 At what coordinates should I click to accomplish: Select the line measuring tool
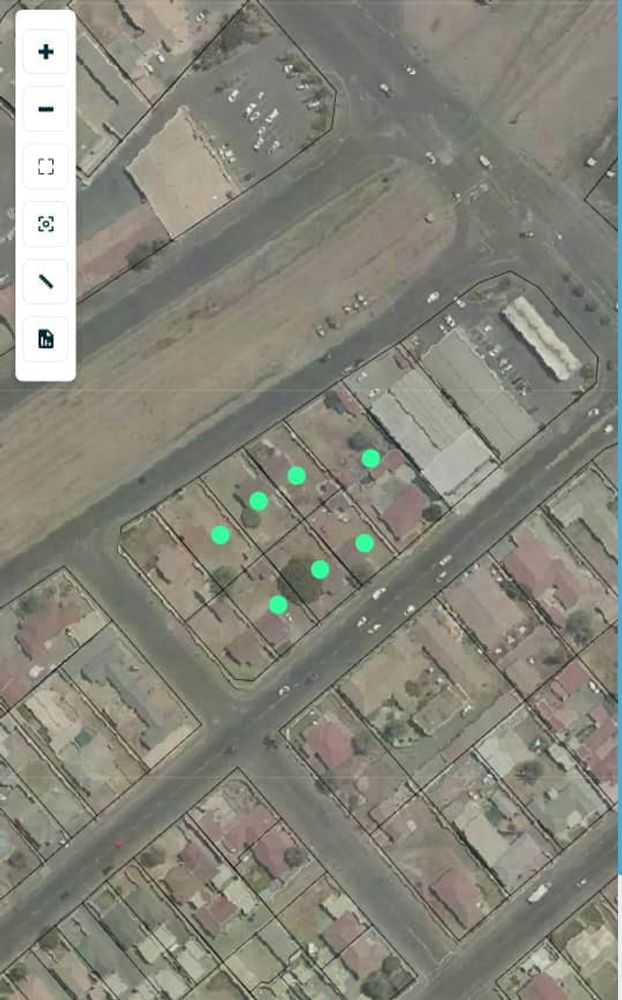(x=46, y=282)
